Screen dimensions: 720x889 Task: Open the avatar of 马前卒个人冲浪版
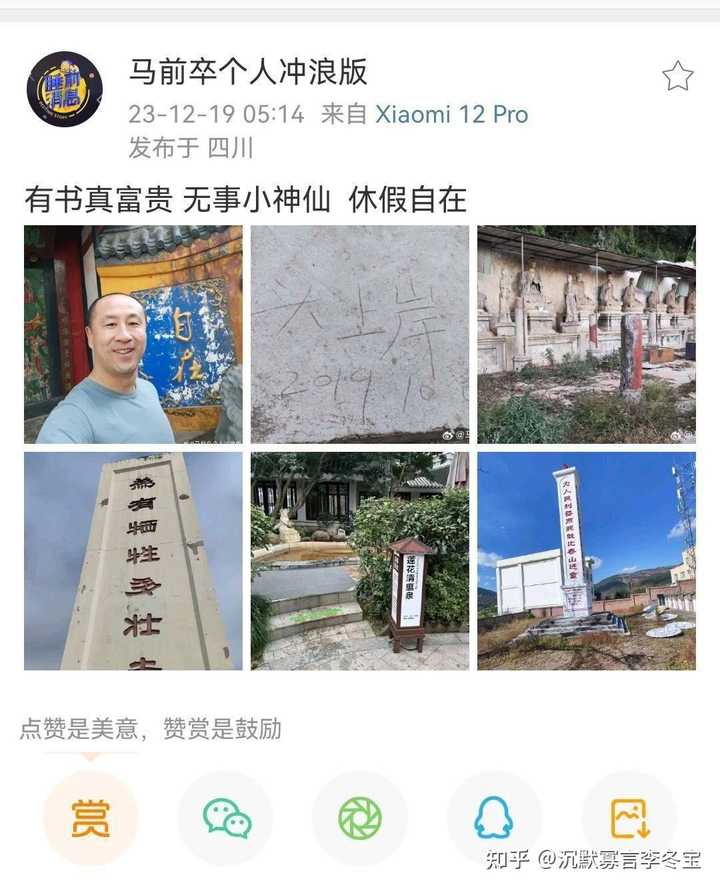coord(64,89)
